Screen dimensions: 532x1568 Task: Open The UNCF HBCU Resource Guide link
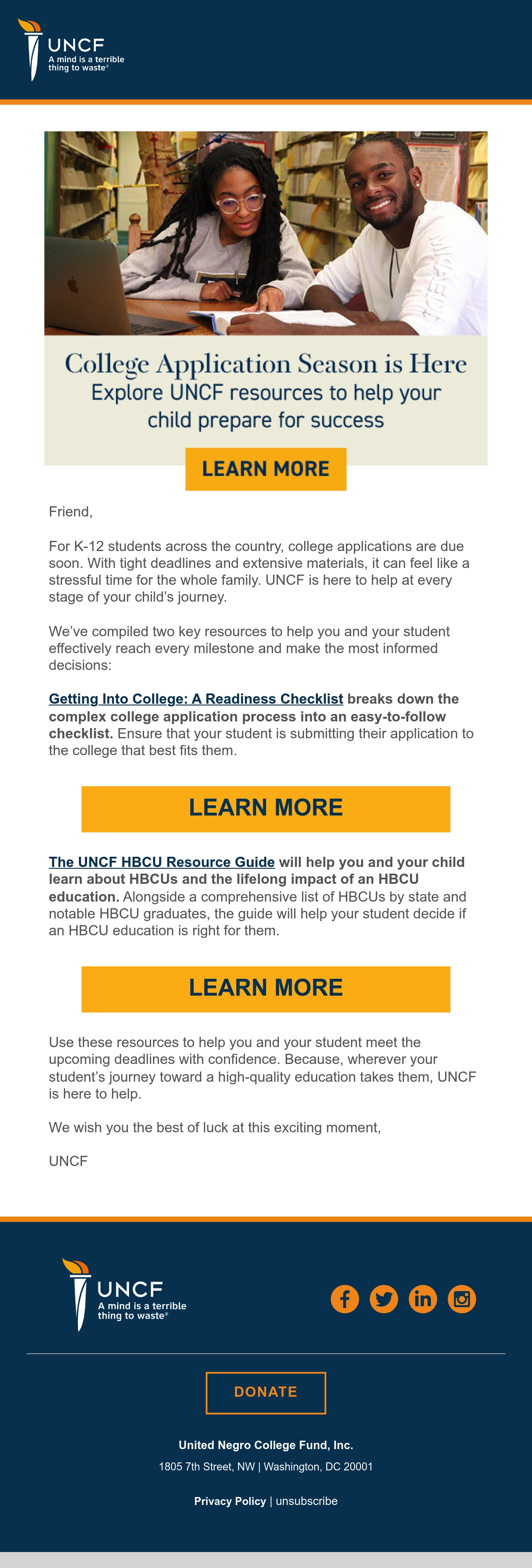[x=162, y=862]
